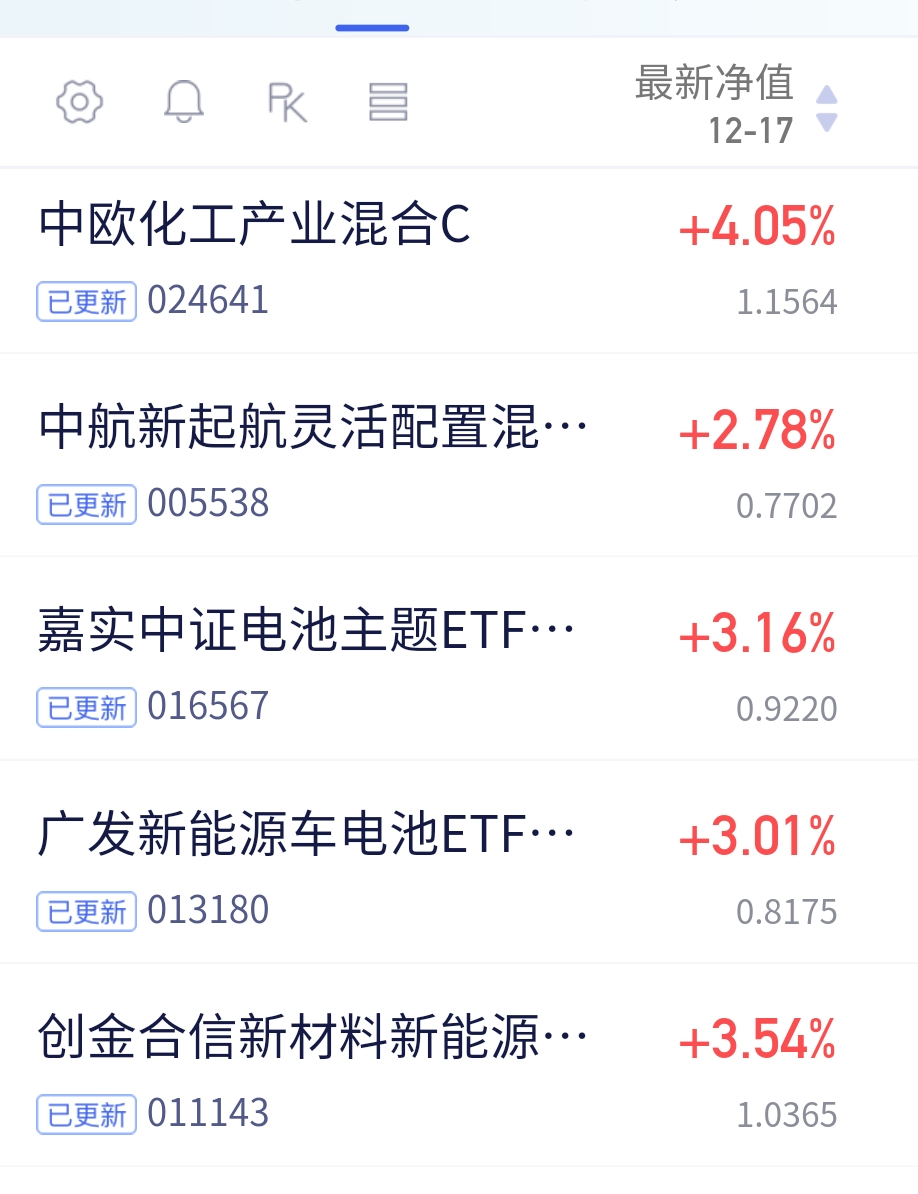Screen dimensions: 918x1194
Task: Open the watchlist settings gear
Action: (80, 102)
